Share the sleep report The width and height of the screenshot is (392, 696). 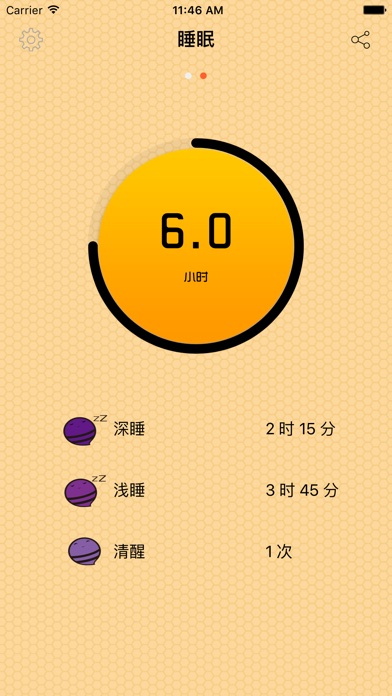tap(360, 40)
